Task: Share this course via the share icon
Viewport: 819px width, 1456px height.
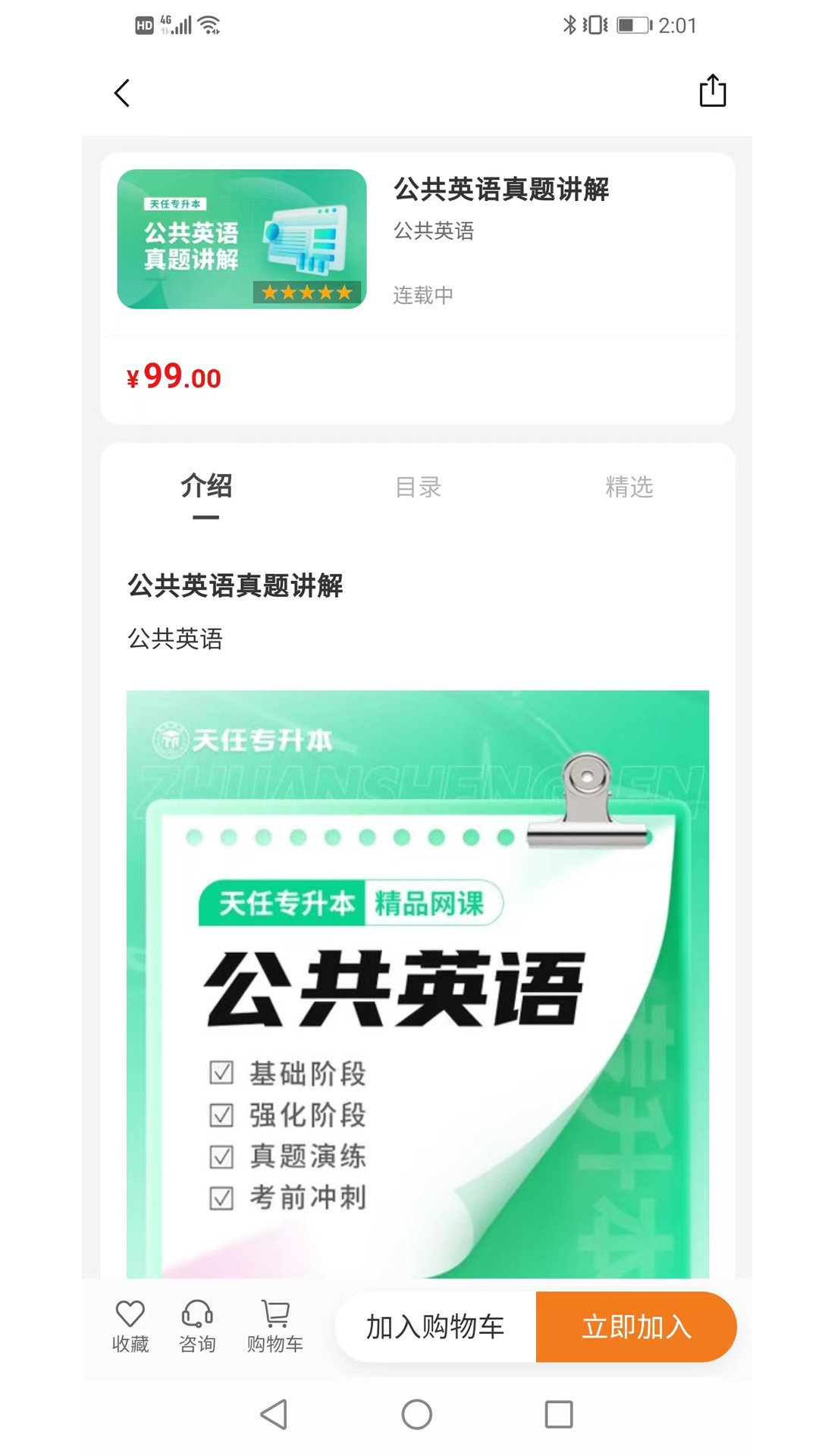Action: coord(712,91)
